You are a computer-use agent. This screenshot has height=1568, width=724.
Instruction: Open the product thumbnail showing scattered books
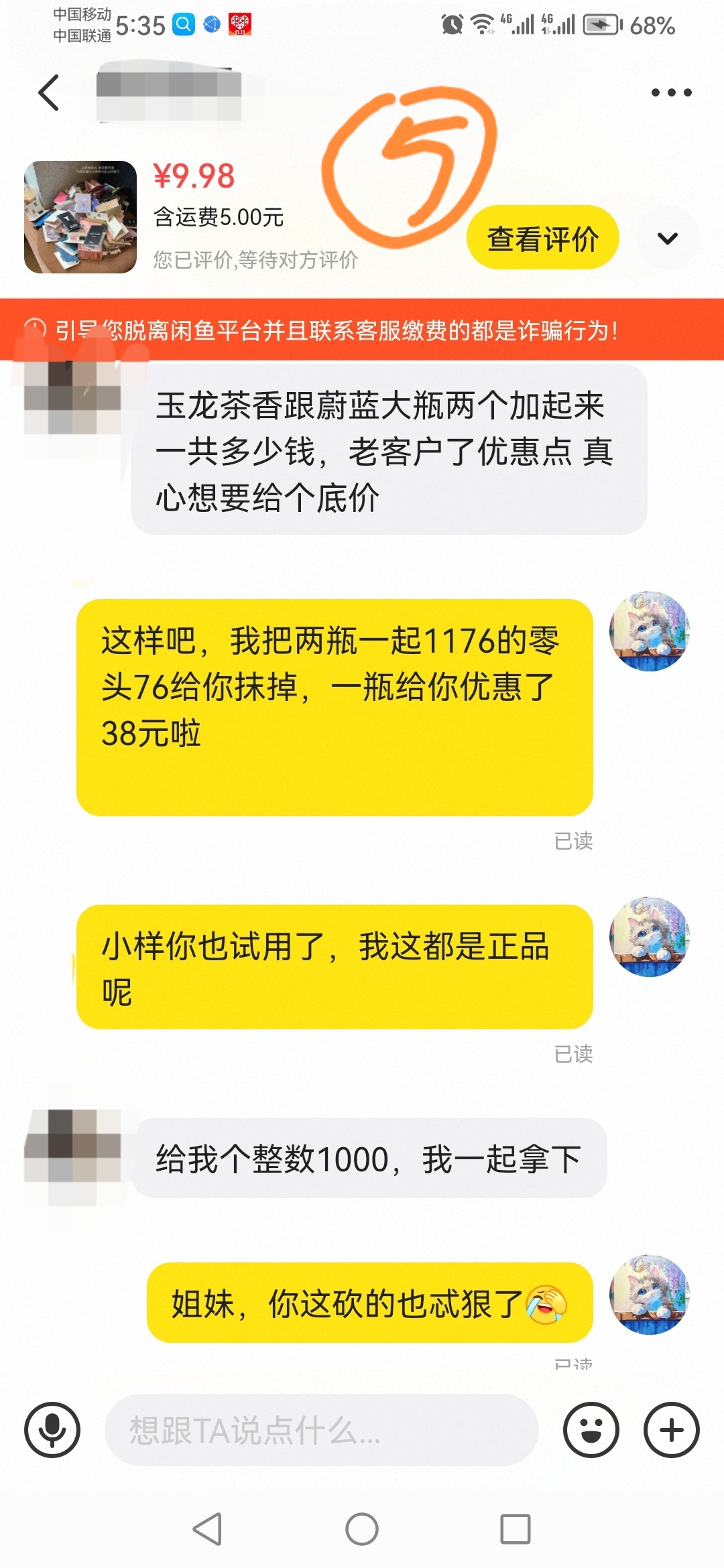(x=79, y=216)
